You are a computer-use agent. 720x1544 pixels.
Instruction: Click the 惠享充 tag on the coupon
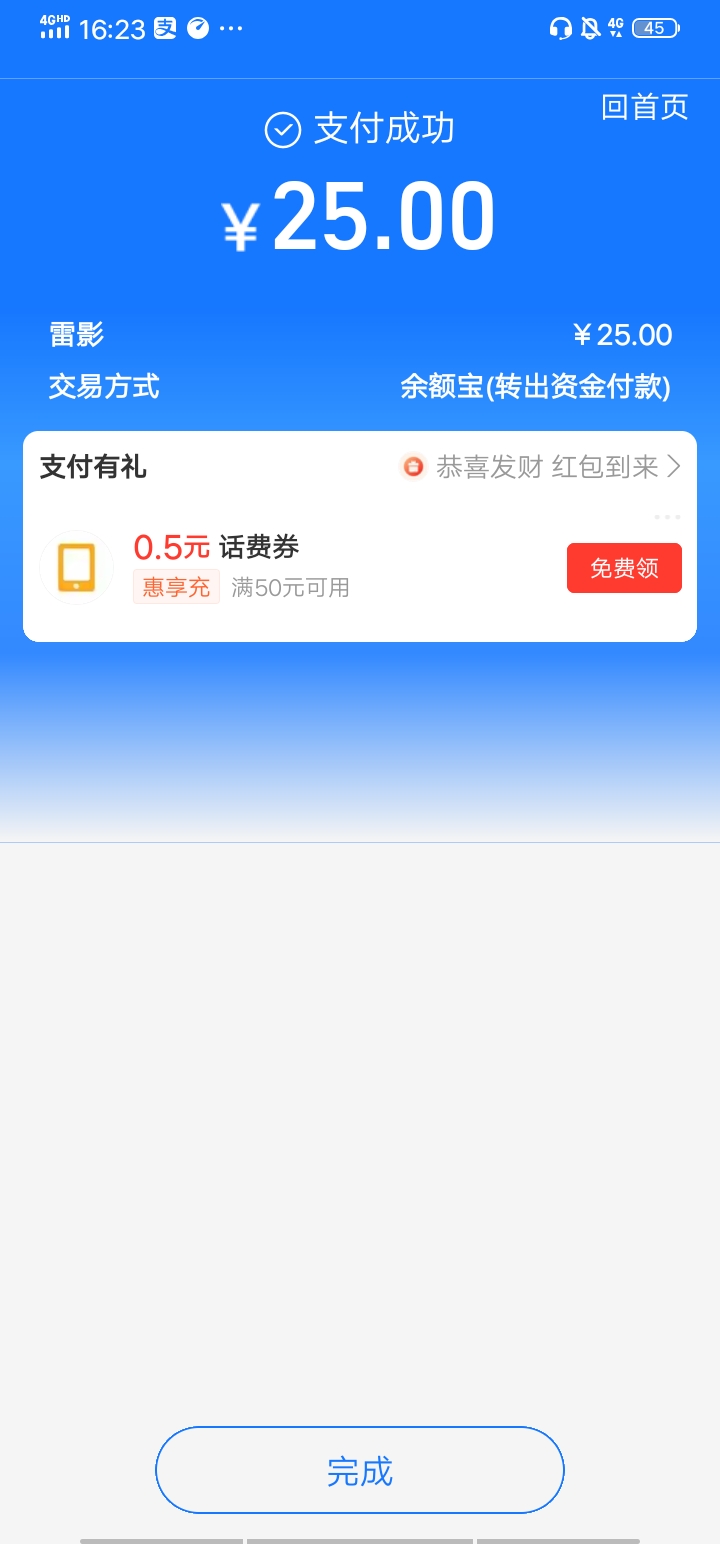[176, 589]
